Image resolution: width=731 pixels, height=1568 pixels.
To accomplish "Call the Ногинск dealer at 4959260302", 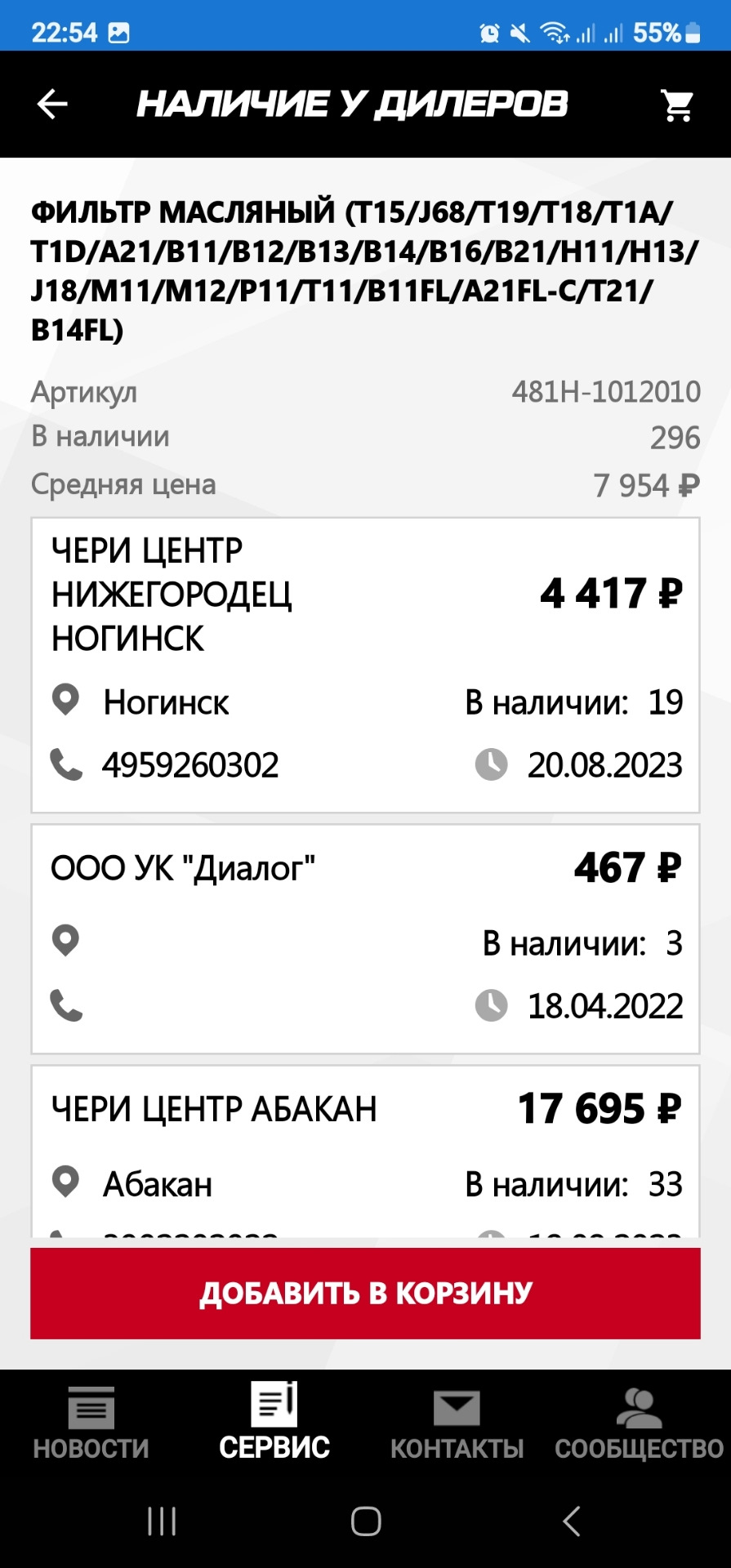I will tap(189, 765).
